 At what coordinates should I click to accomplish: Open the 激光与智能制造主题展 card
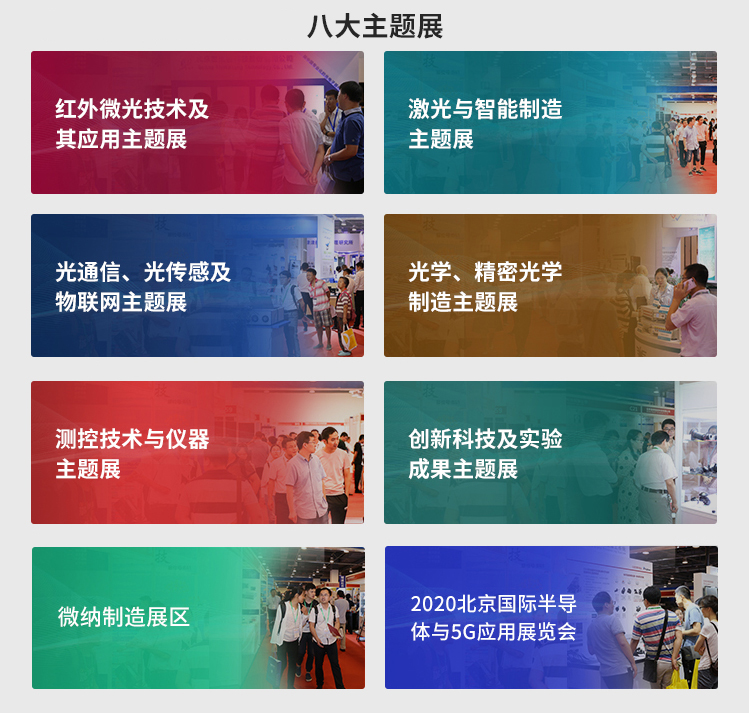pyautogui.click(x=550, y=122)
